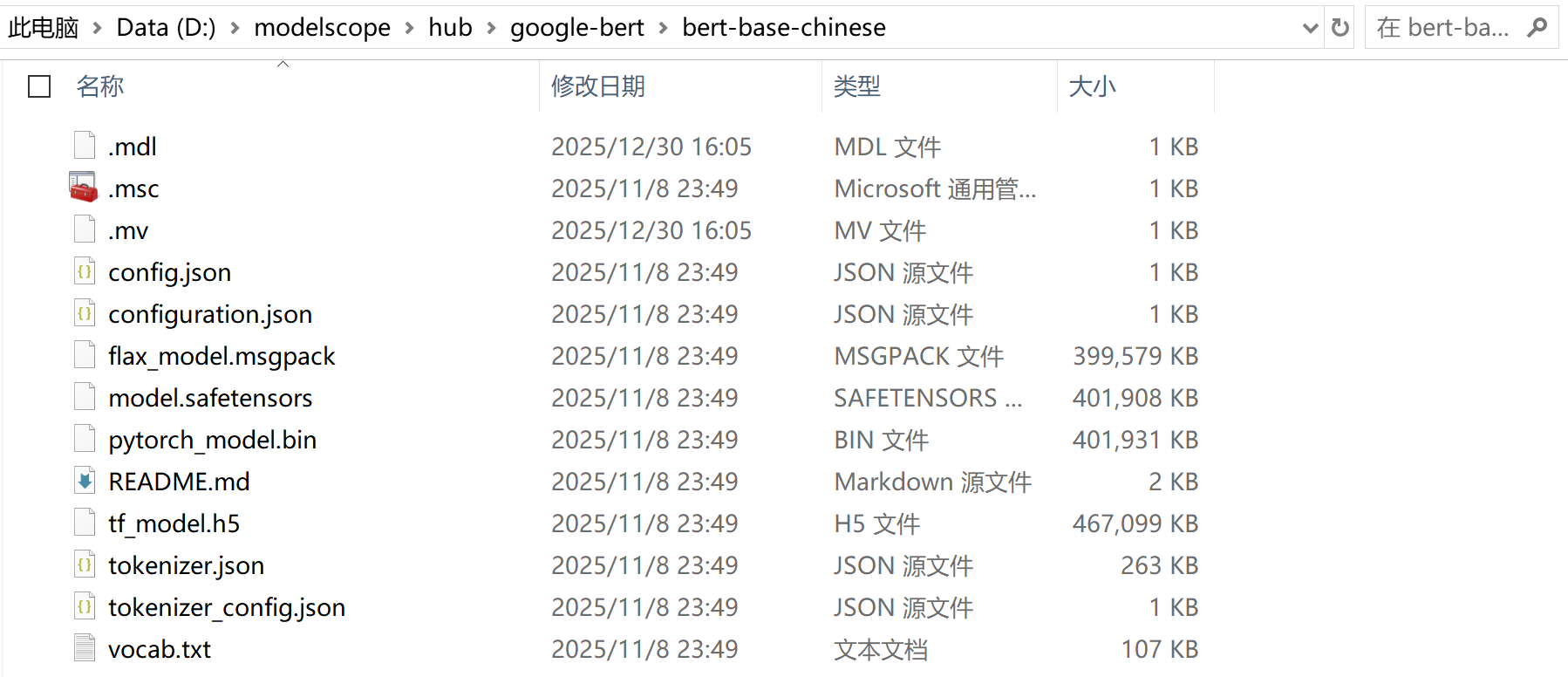The width and height of the screenshot is (1568, 677).
Task: Select the flax_model.msgpack file
Action: [222, 356]
